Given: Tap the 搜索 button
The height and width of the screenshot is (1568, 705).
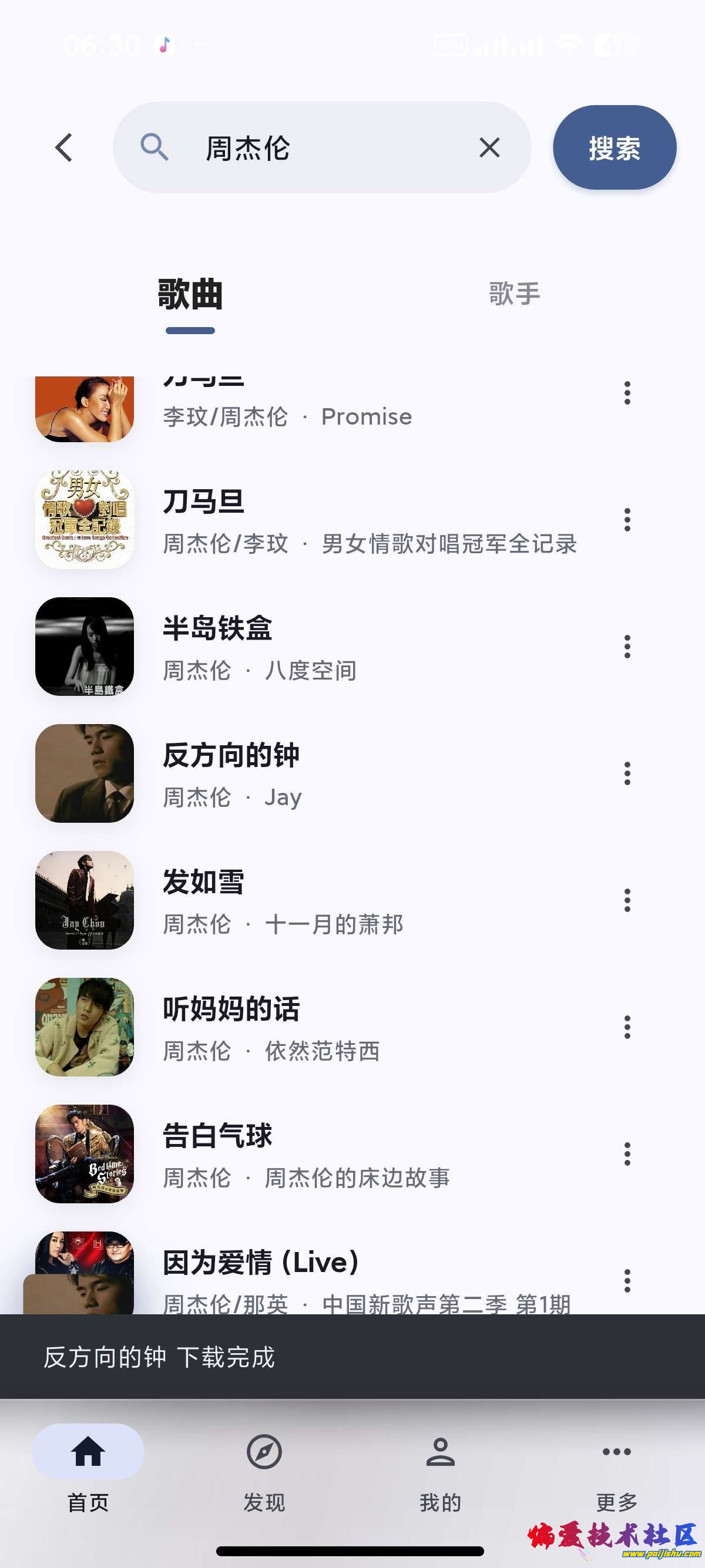Looking at the screenshot, I should pos(614,148).
